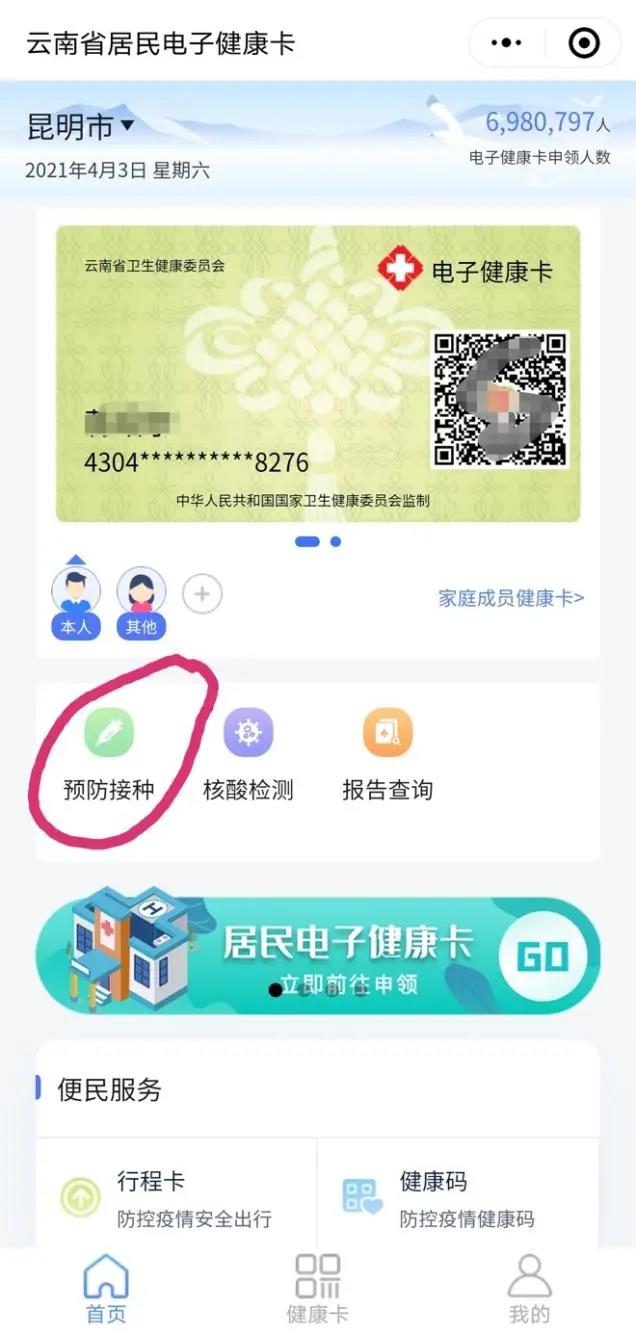Go to the 首页 home tab

tap(106, 1289)
